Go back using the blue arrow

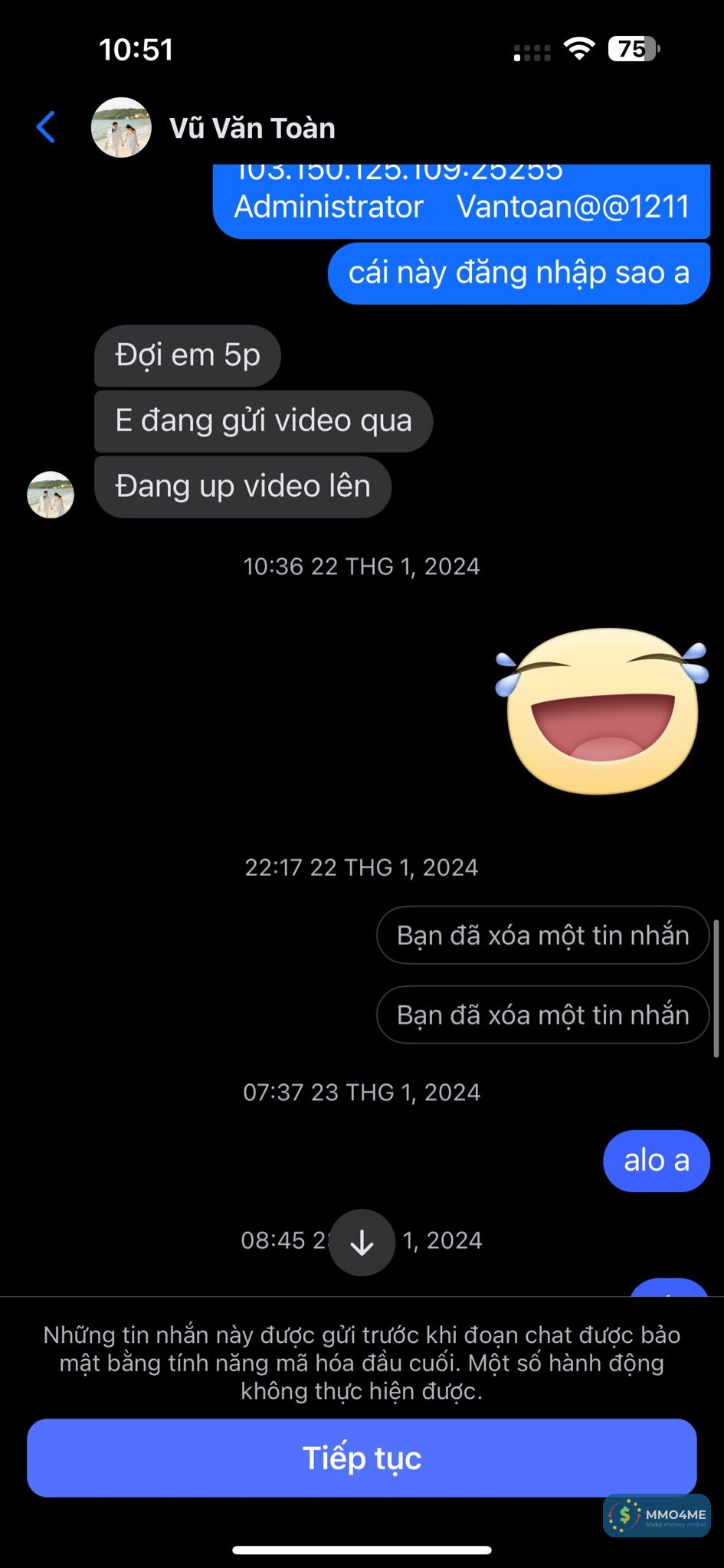(46, 127)
